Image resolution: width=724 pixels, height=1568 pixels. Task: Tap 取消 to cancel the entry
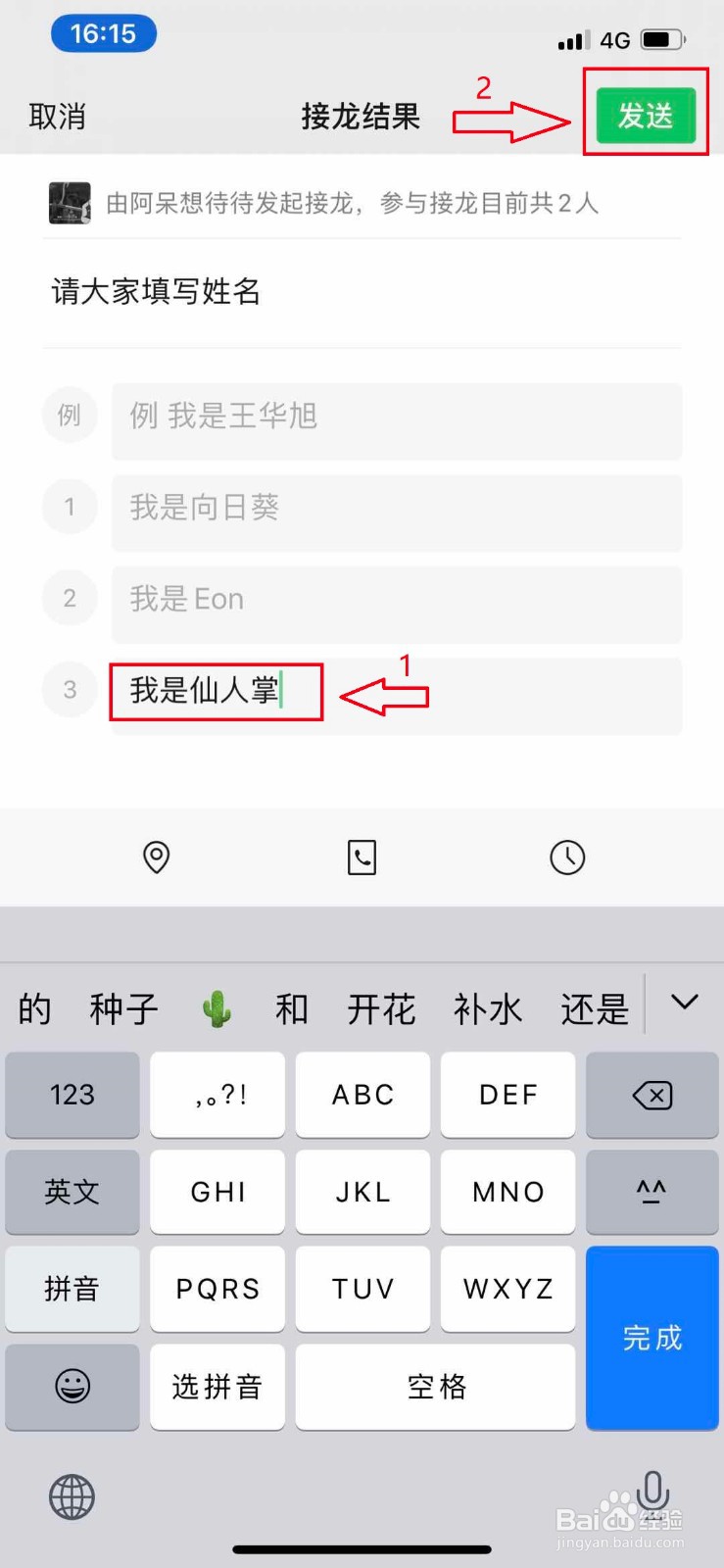coord(59,116)
